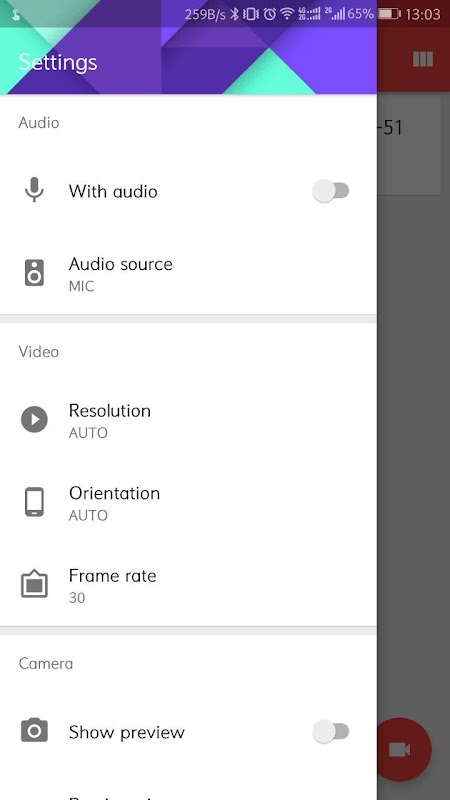450x800 pixels.
Task: Open the Frame rate setting
Action: (188, 585)
